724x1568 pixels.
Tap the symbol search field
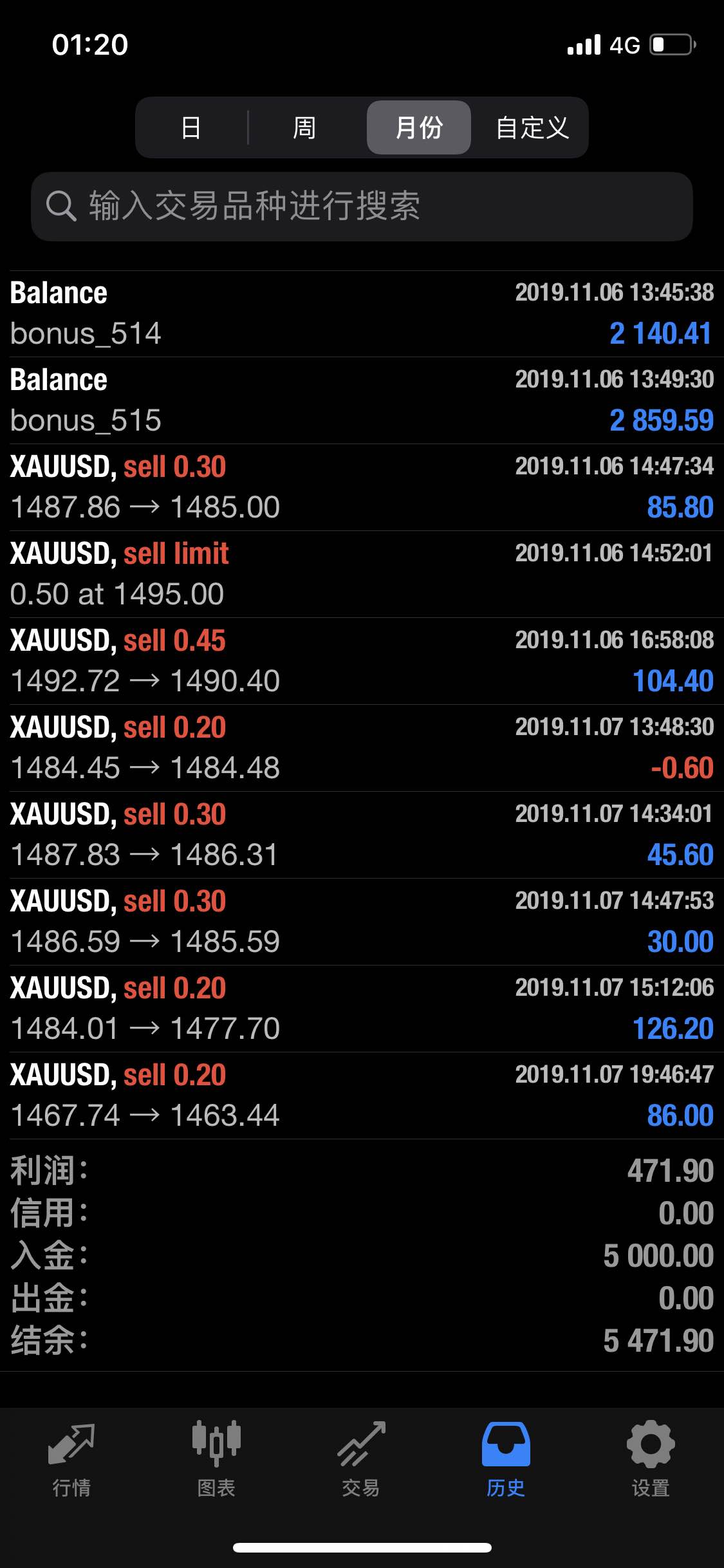(x=362, y=207)
